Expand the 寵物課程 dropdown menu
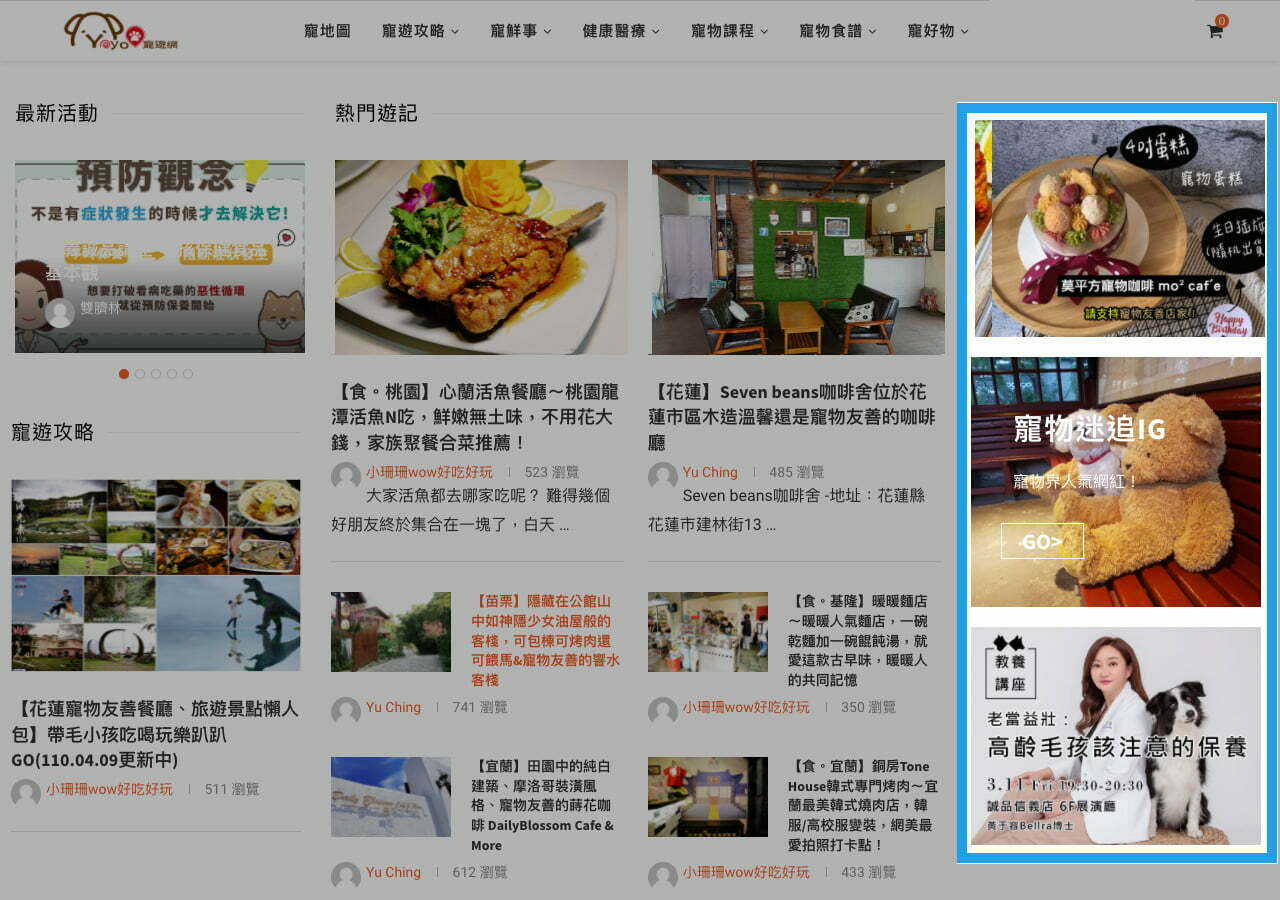This screenshot has height=900, width=1280. (x=729, y=31)
